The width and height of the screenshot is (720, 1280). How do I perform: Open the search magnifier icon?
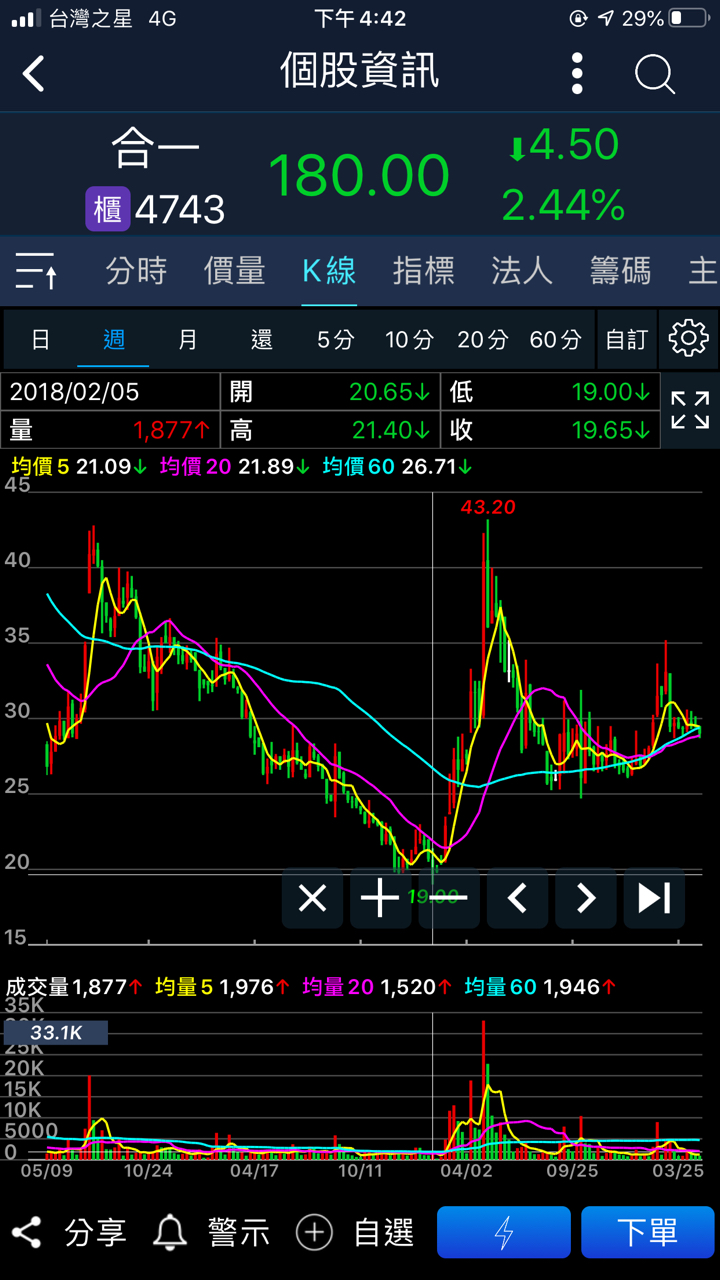(x=655, y=74)
